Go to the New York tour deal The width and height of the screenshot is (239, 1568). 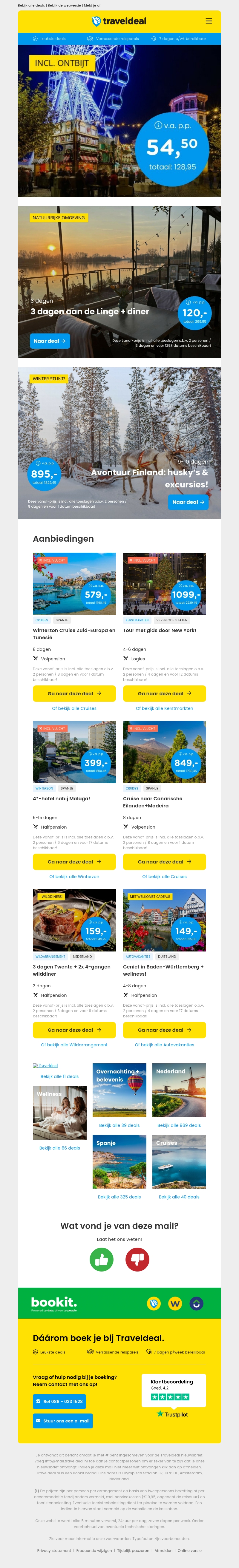[x=164, y=693]
